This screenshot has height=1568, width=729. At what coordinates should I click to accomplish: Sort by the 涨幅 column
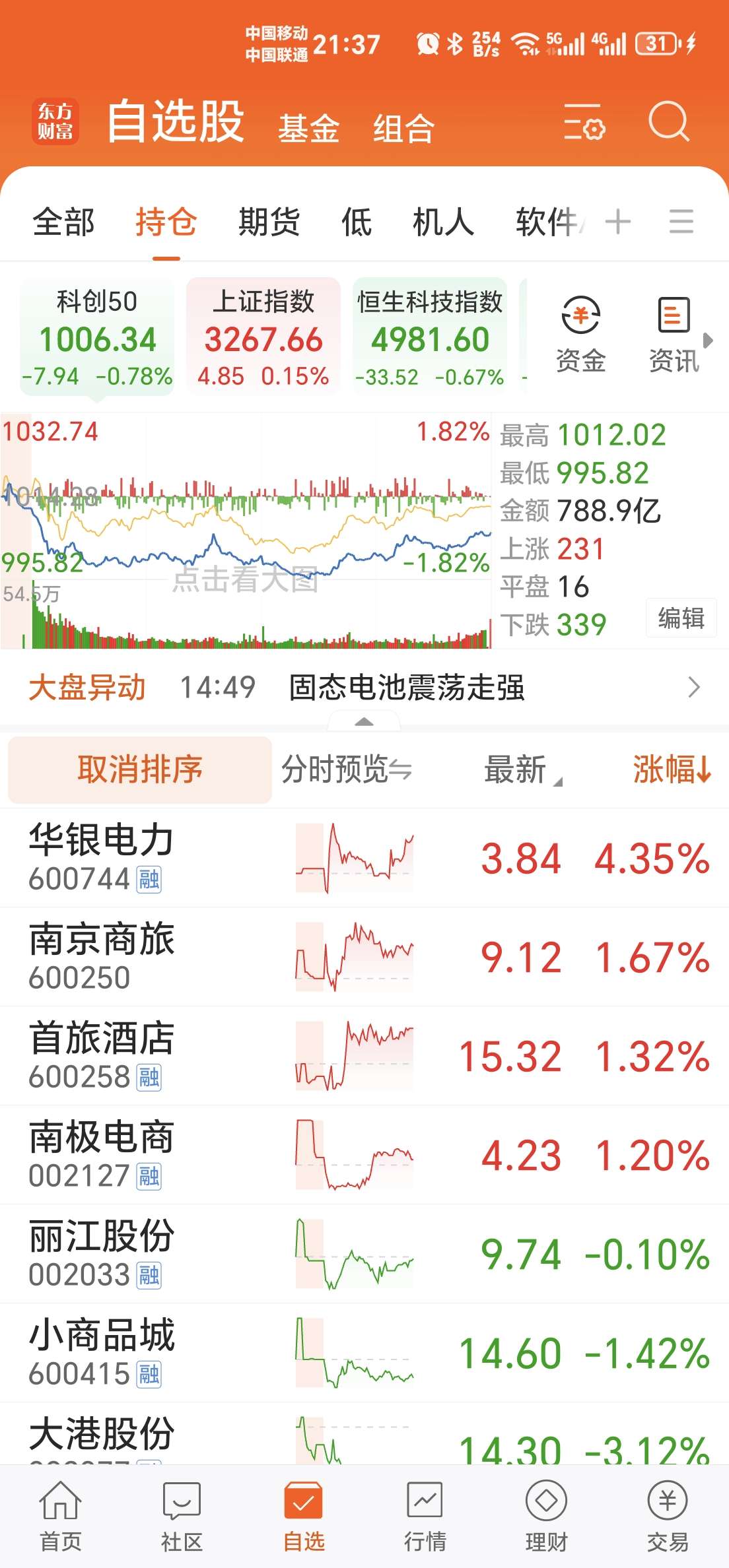(x=672, y=769)
